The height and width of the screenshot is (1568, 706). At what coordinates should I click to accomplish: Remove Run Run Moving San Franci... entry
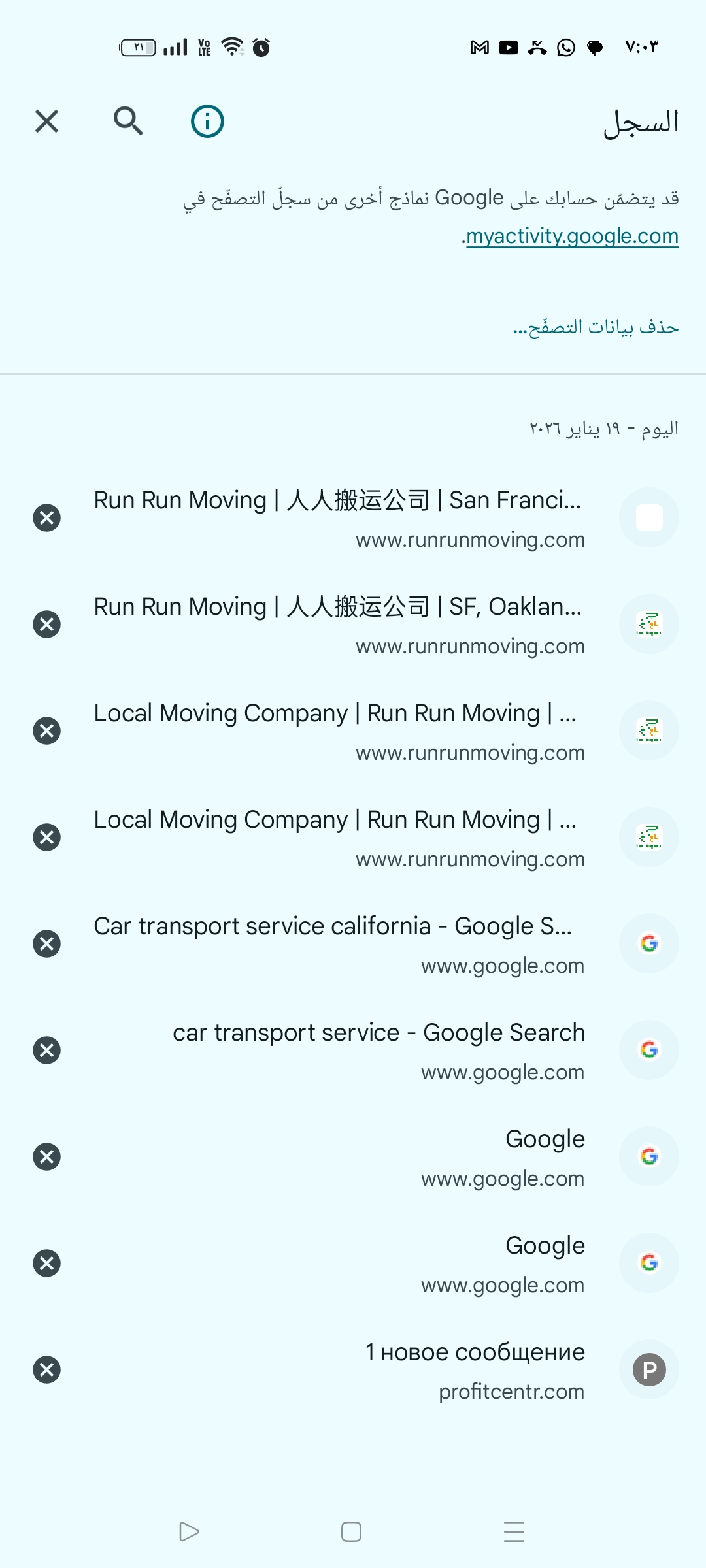tap(46, 518)
